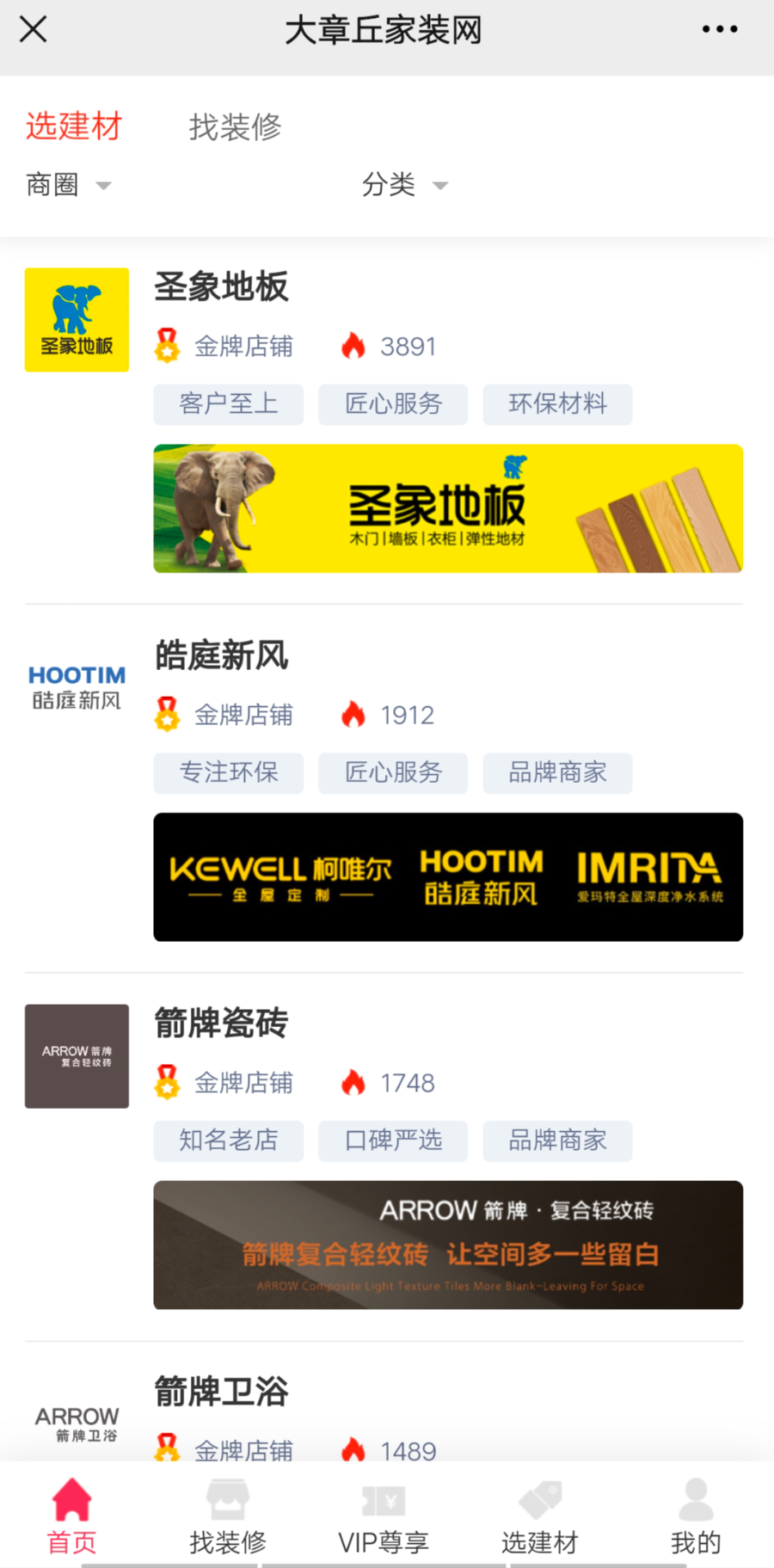
Task: Expand the 分类 dropdown filter
Action: (x=404, y=184)
